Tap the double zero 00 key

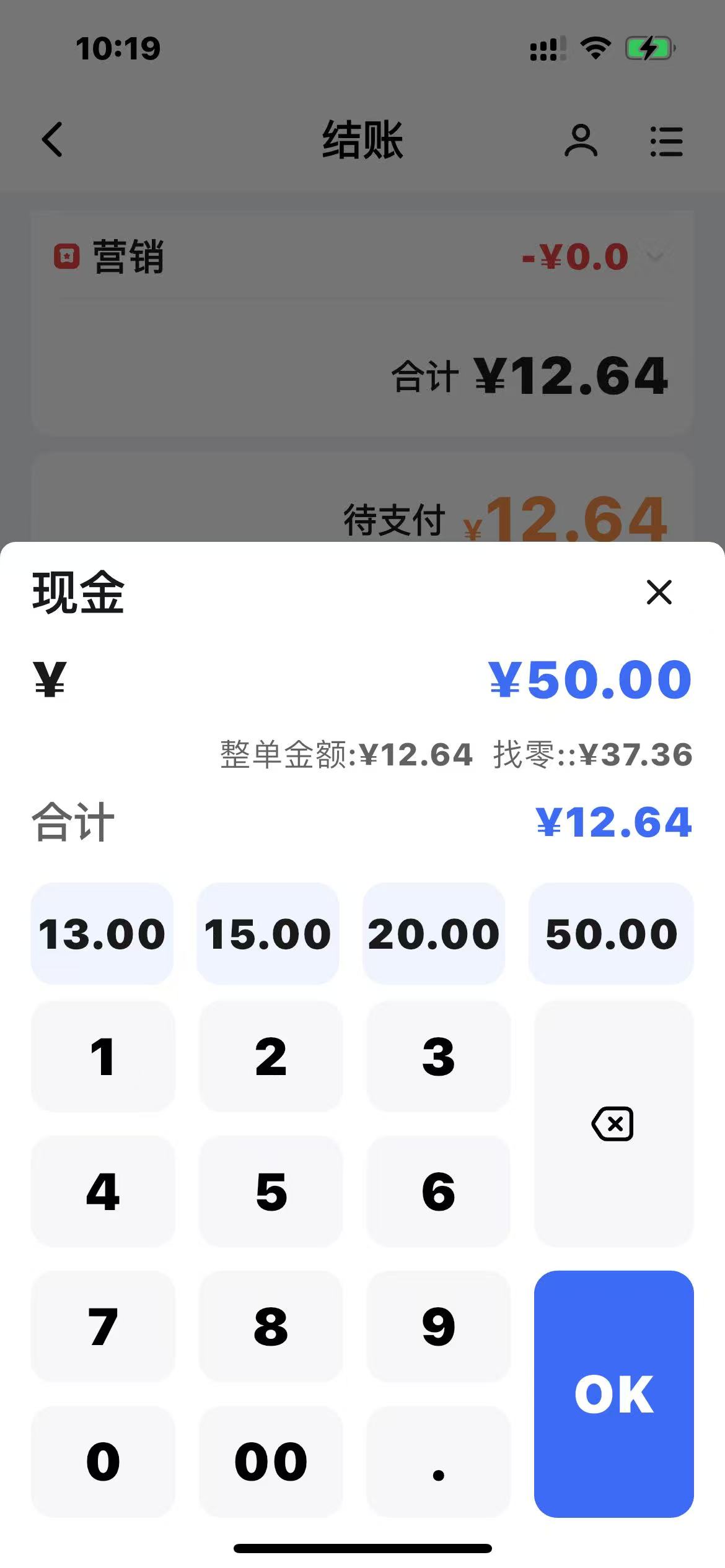pyautogui.click(x=271, y=1461)
